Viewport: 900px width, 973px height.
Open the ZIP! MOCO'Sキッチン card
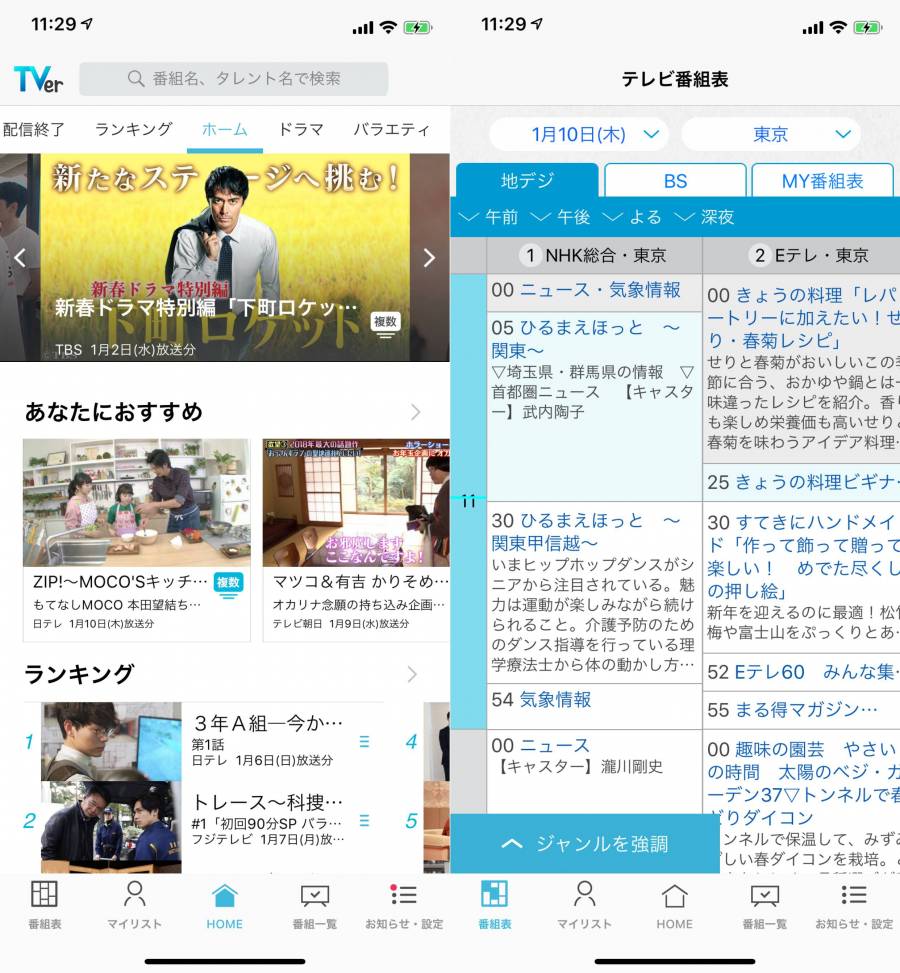pyautogui.click(x=136, y=538)
